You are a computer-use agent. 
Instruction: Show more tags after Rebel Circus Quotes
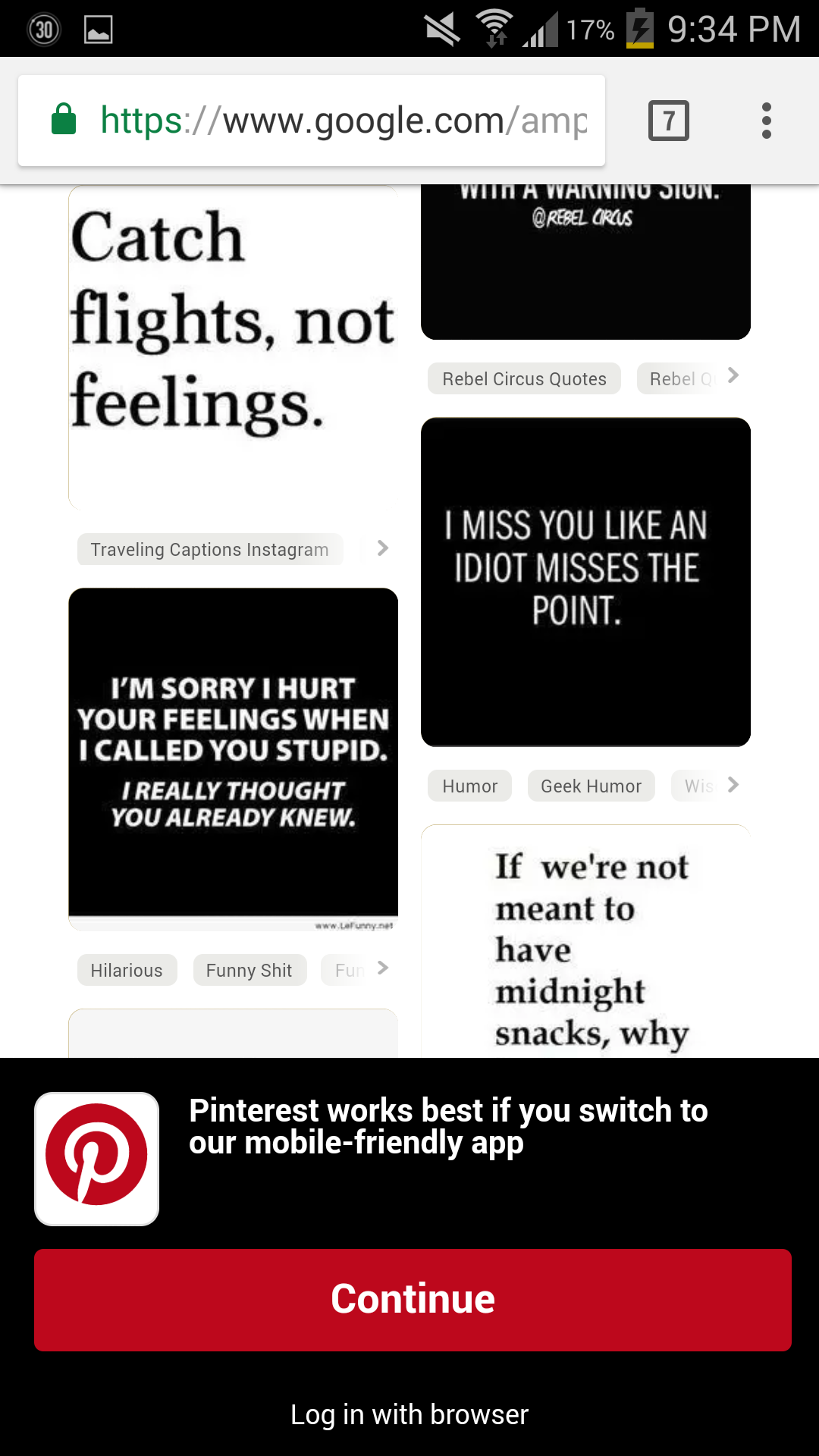(x=733, y=375)
